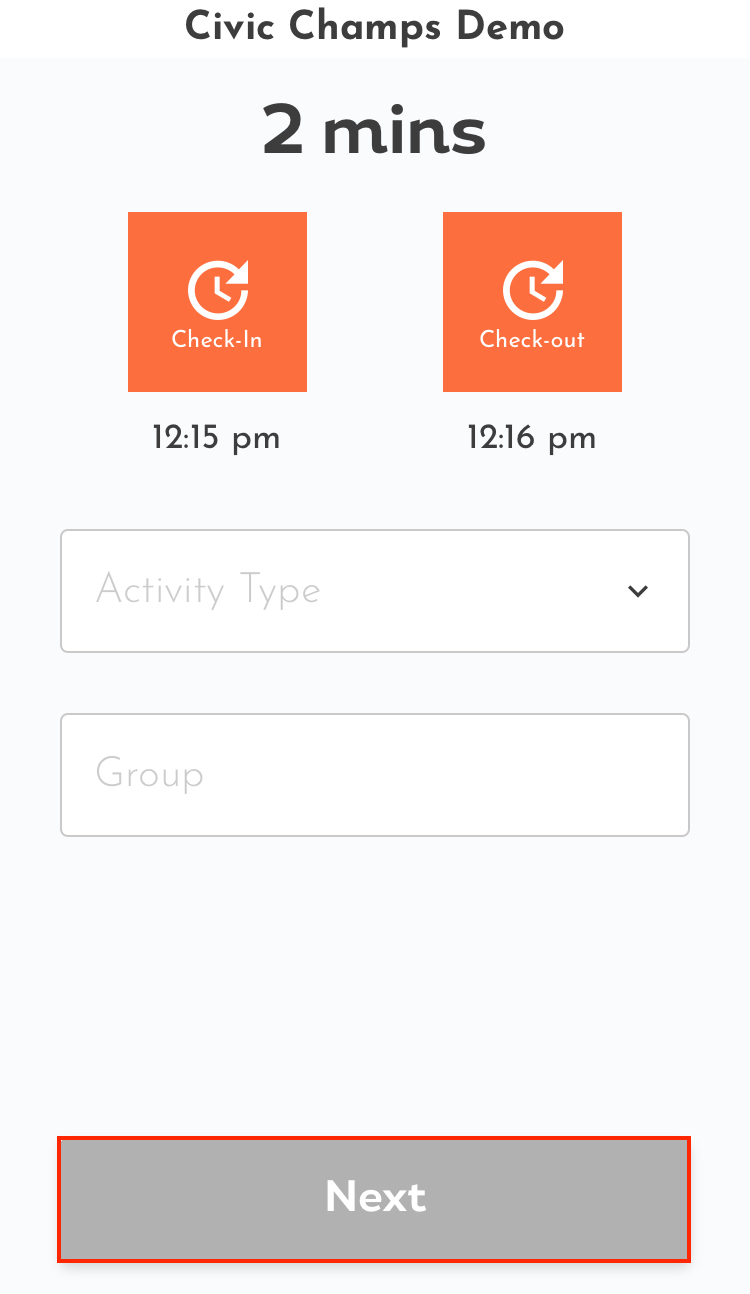Tap the Next button
The height and width of the screenshot is (1294, 750).
(374, 1199)
